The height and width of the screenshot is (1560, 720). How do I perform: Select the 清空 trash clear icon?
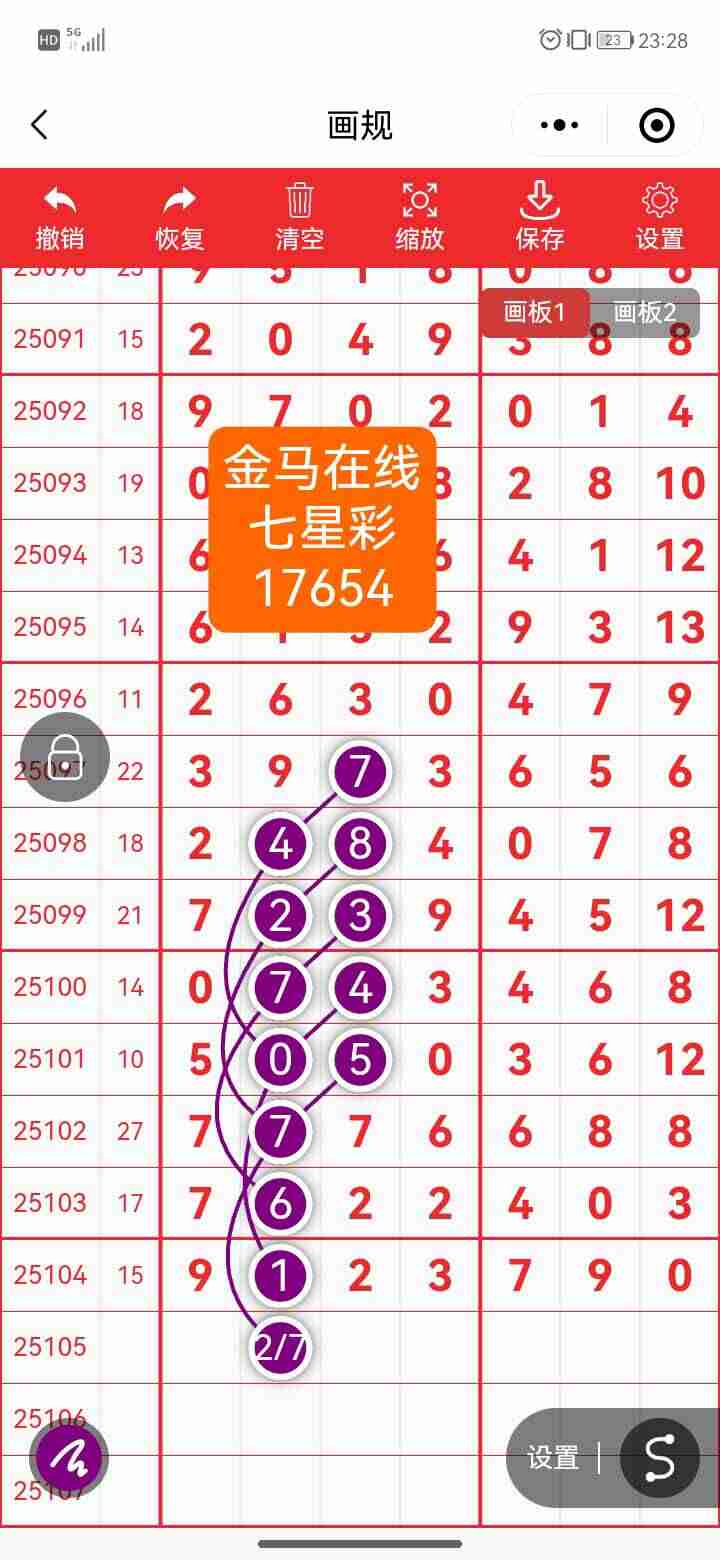pos(299,200)
